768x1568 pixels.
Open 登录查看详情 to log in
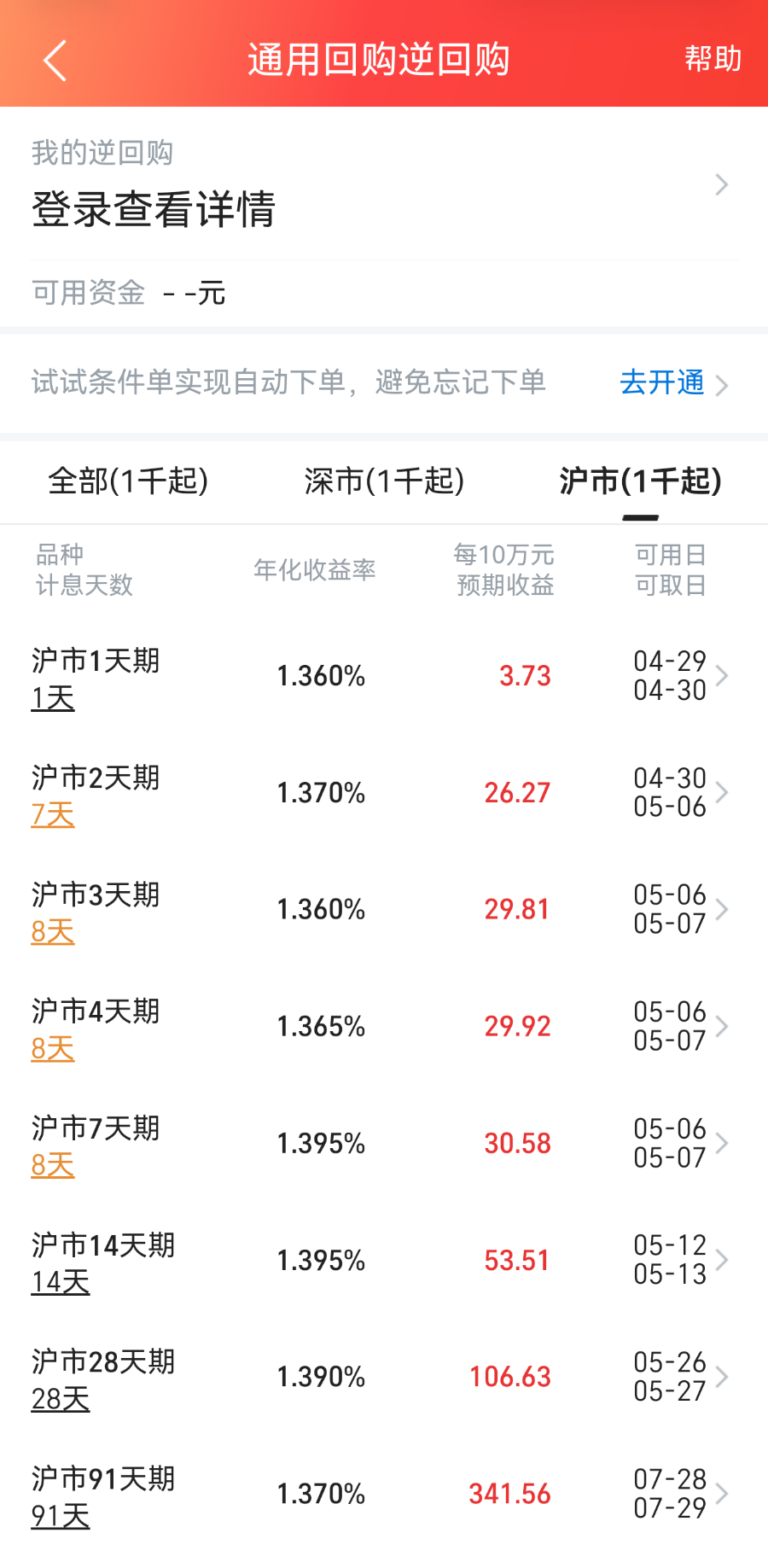click(154, 208)
